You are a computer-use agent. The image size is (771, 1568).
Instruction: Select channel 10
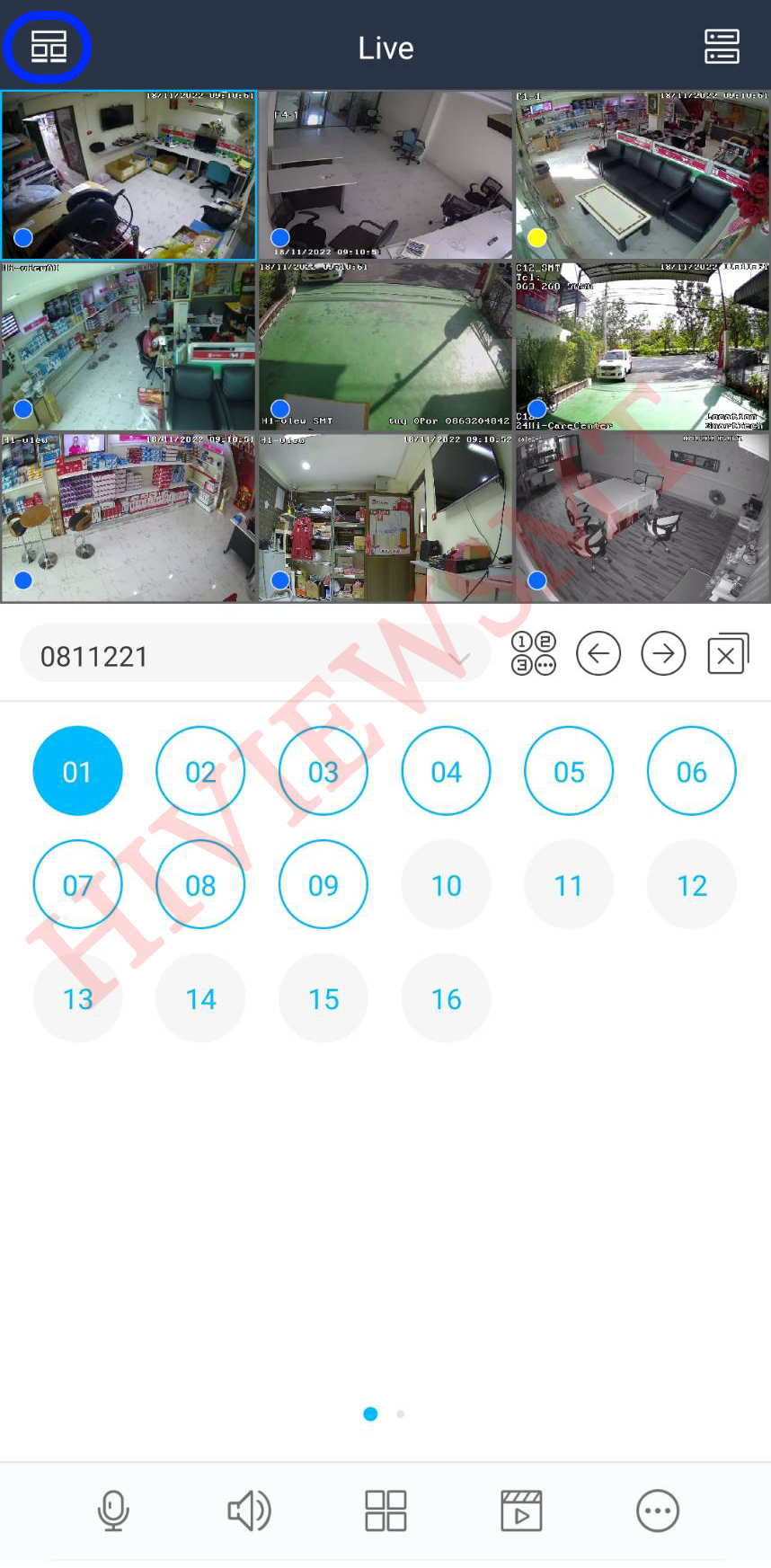(x=446, y=885)
